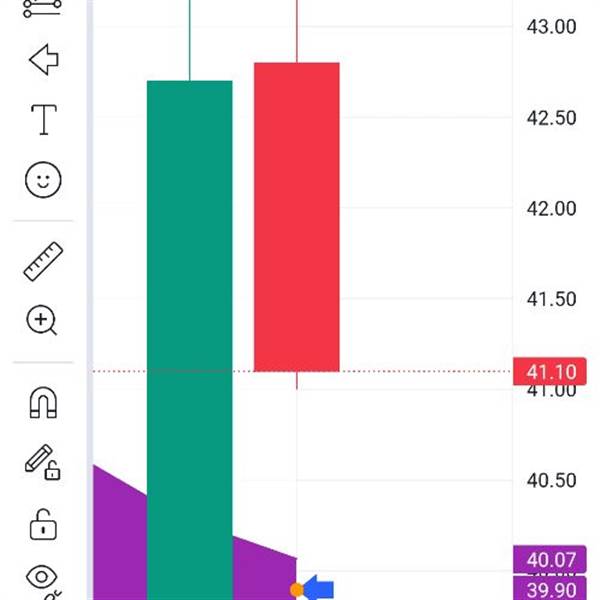Lock all drawings with the padlock

(x=43, y=524)
